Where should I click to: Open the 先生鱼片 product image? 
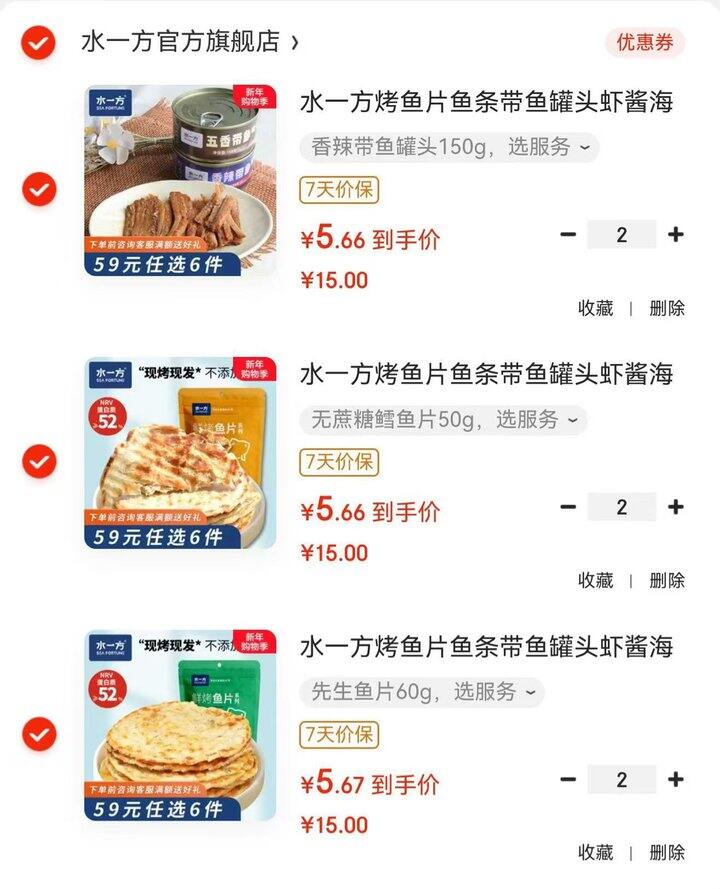click(x=180, y=725)
